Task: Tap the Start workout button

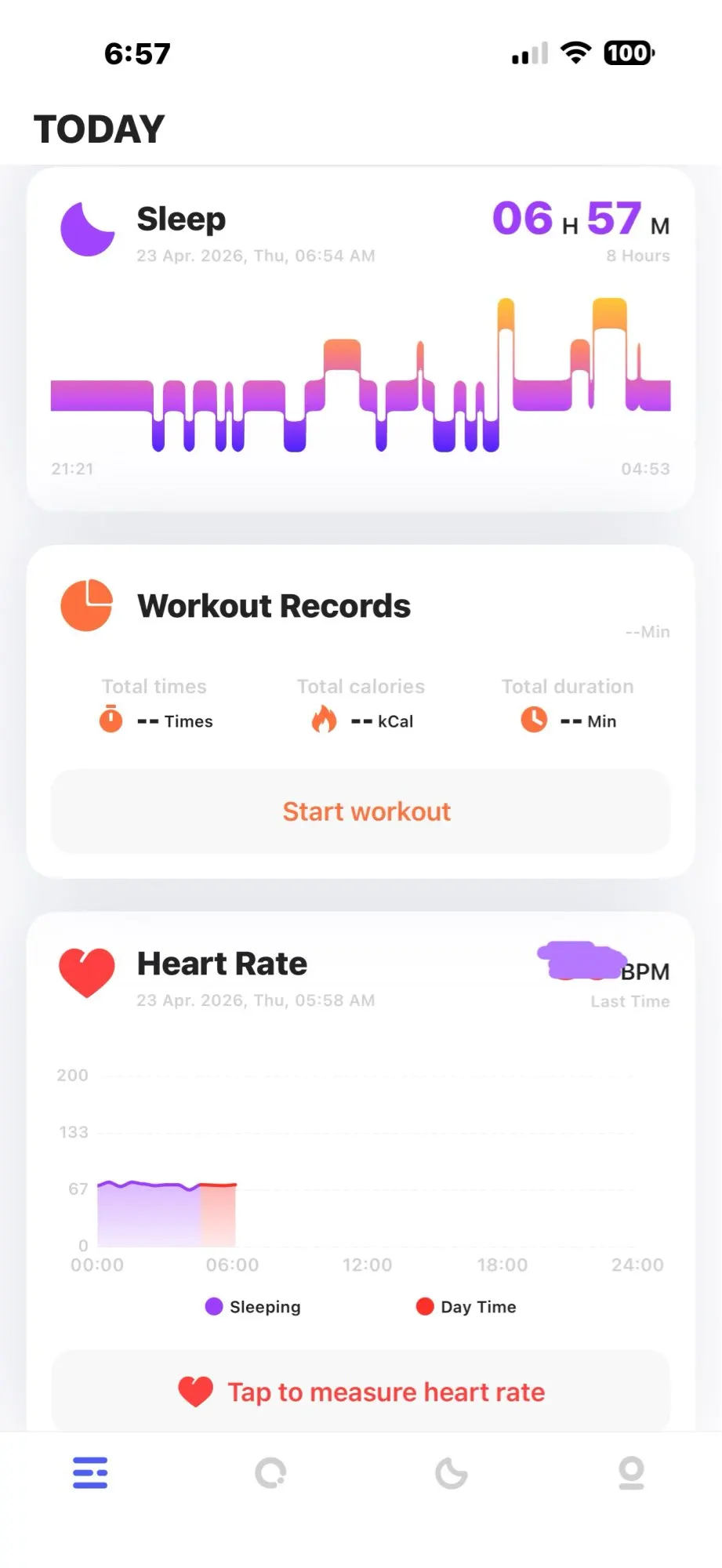Action: pyautogui.click(x=361, y=811)
